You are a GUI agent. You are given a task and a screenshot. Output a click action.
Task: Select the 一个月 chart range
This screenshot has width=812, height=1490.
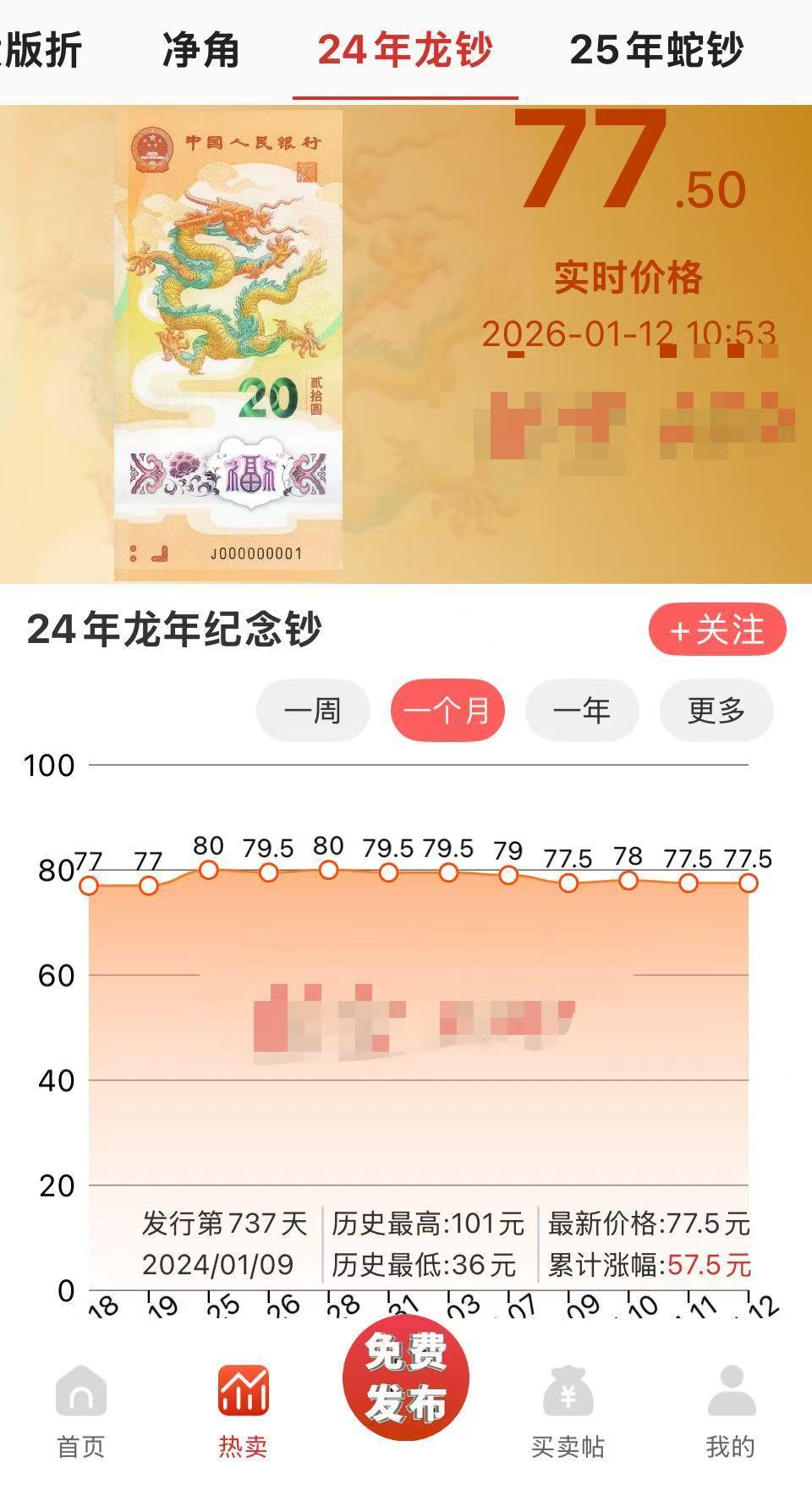(447, 711)
